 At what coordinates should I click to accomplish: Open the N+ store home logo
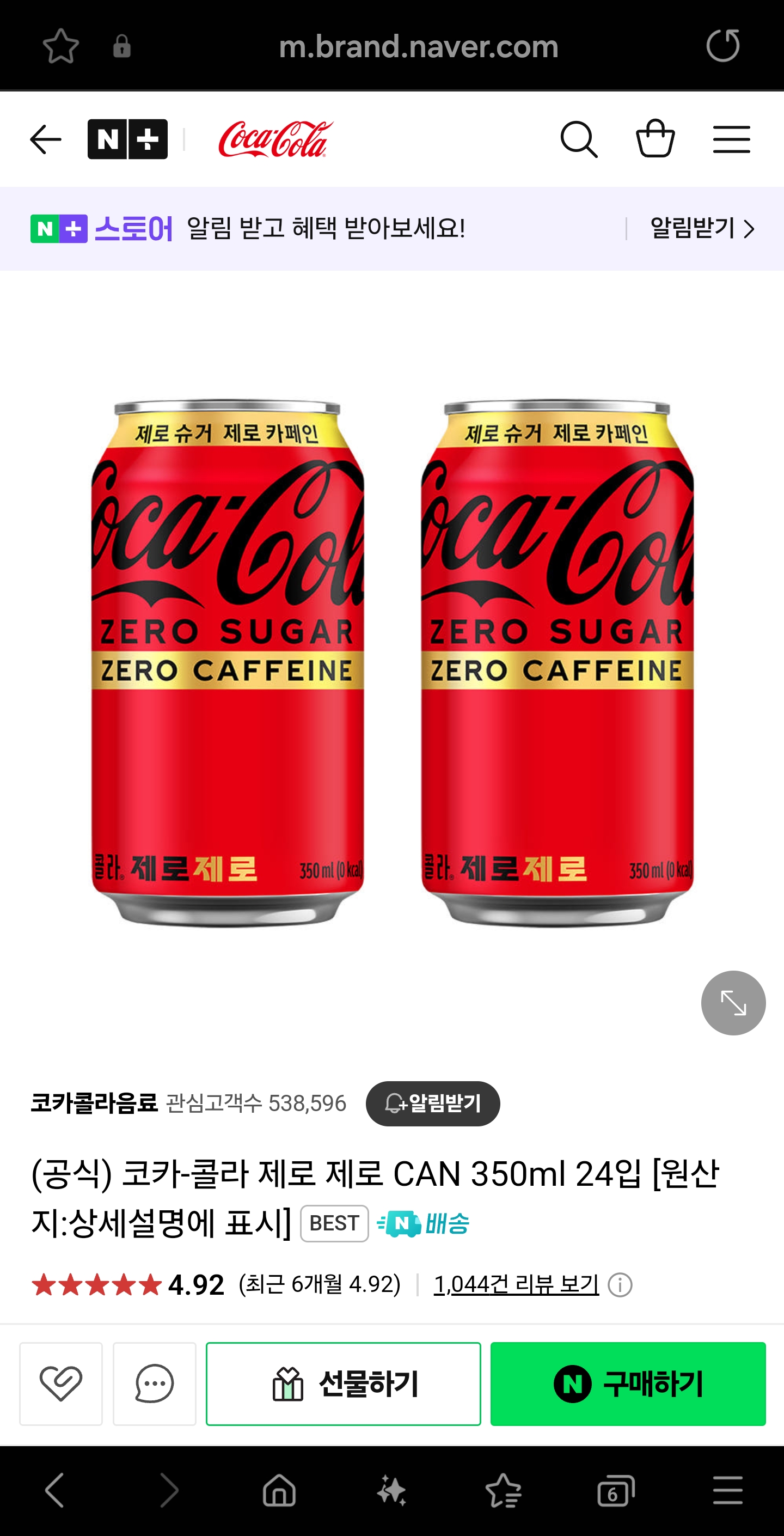[x=127, y=139]
